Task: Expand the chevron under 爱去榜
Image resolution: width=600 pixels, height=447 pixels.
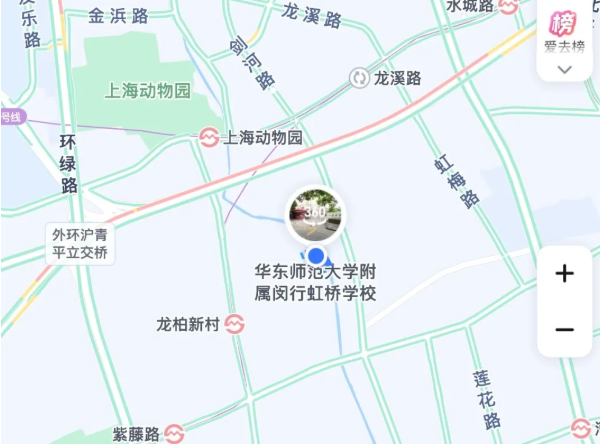Action: [x=565, y=70]
